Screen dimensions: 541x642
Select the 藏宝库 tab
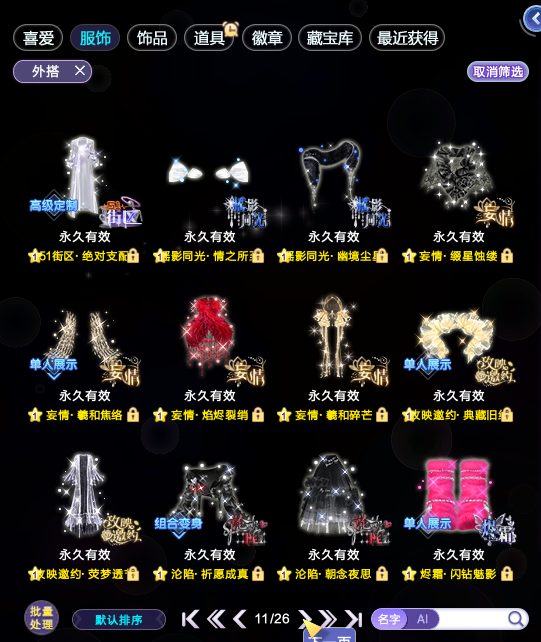[330, 38]
